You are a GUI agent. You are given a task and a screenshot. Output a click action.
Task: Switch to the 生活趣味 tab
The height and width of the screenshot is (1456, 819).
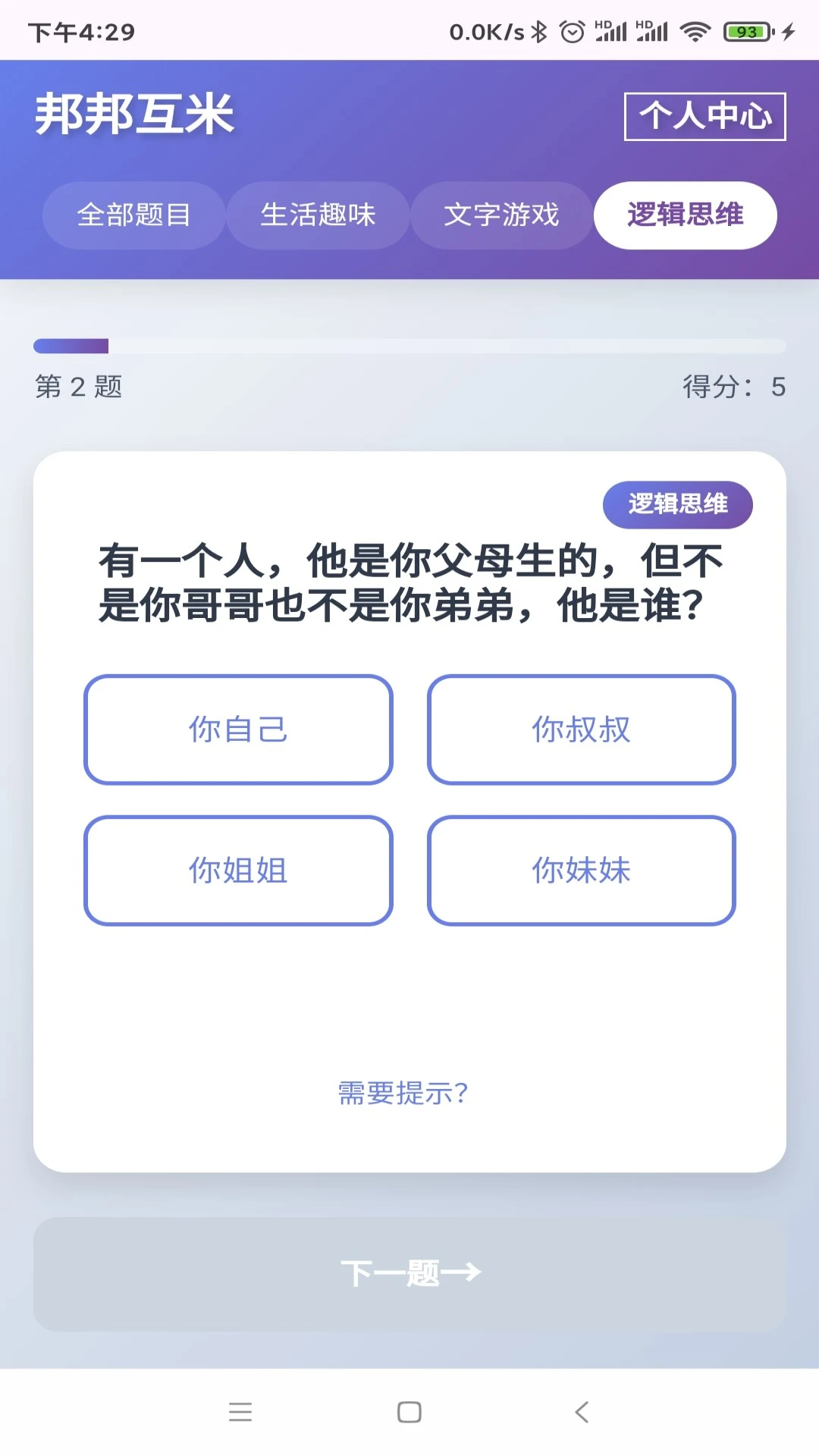pyautogui.click(x=318, y=215)
